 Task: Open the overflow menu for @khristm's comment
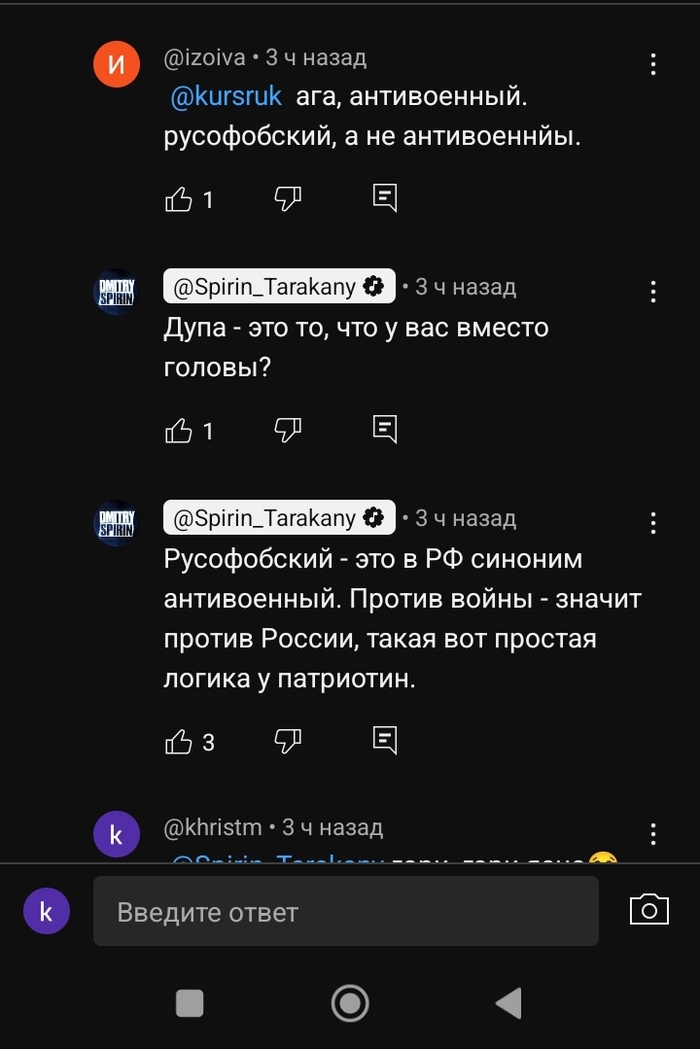pyautogui.click(x=653, y=834)
